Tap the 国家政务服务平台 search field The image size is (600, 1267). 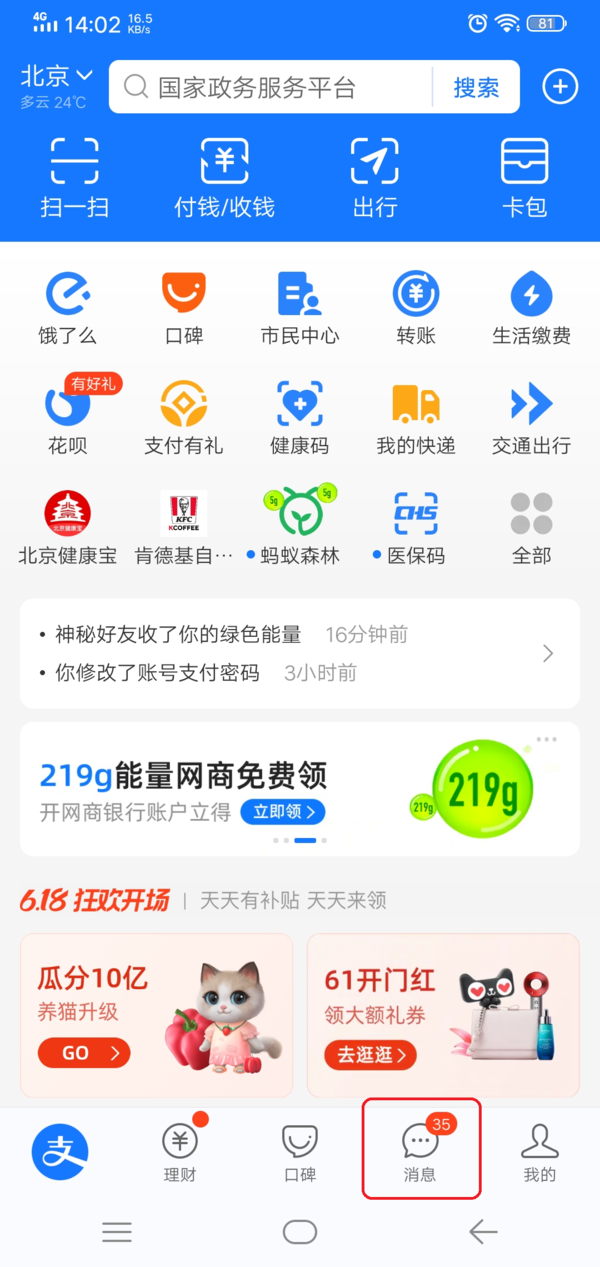coord(270,88)
